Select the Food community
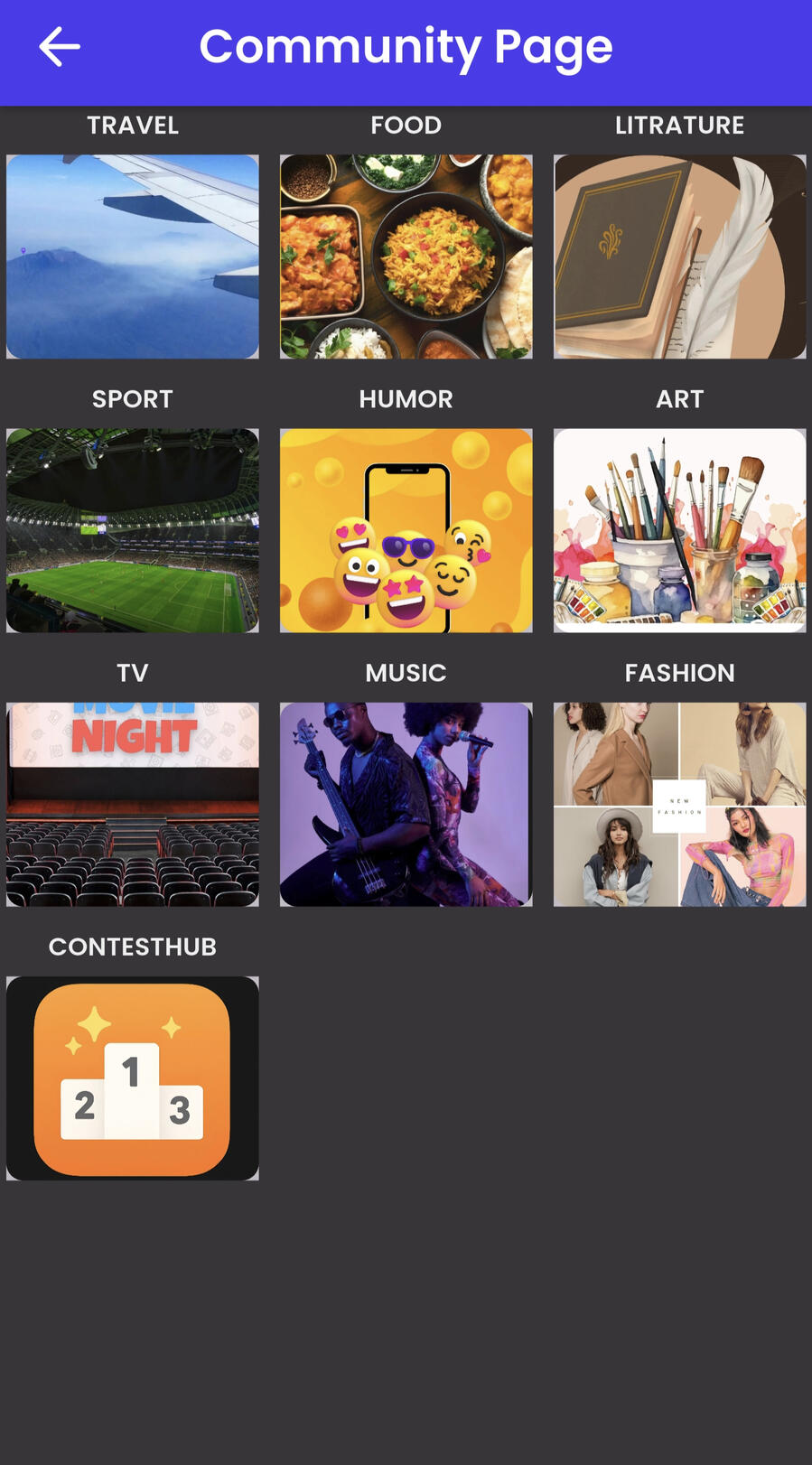 tap(406, 257)
